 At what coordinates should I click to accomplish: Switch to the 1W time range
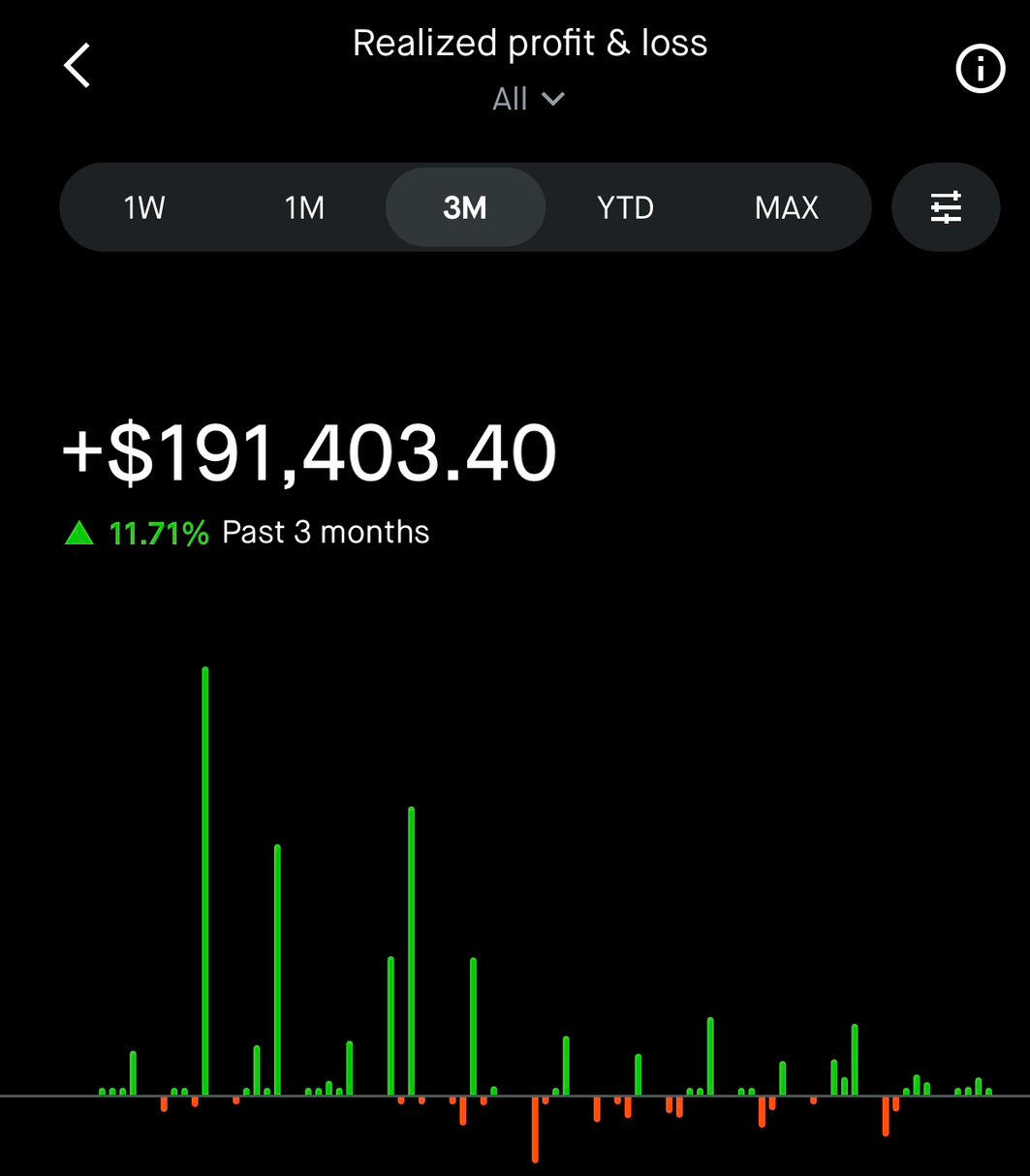(x=144, y=207)
